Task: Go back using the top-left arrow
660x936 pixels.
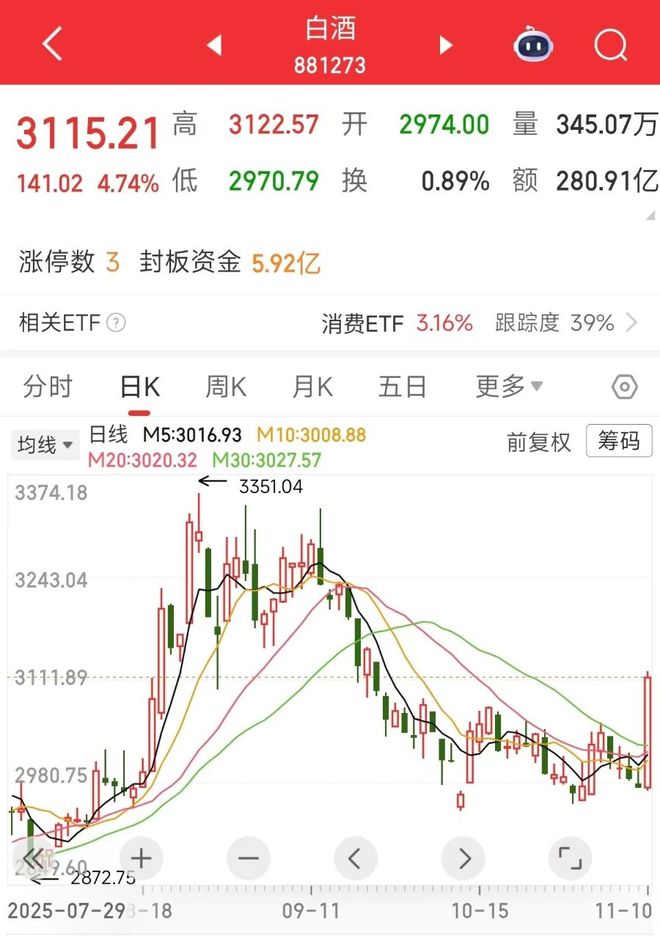Action: [53, 44]
